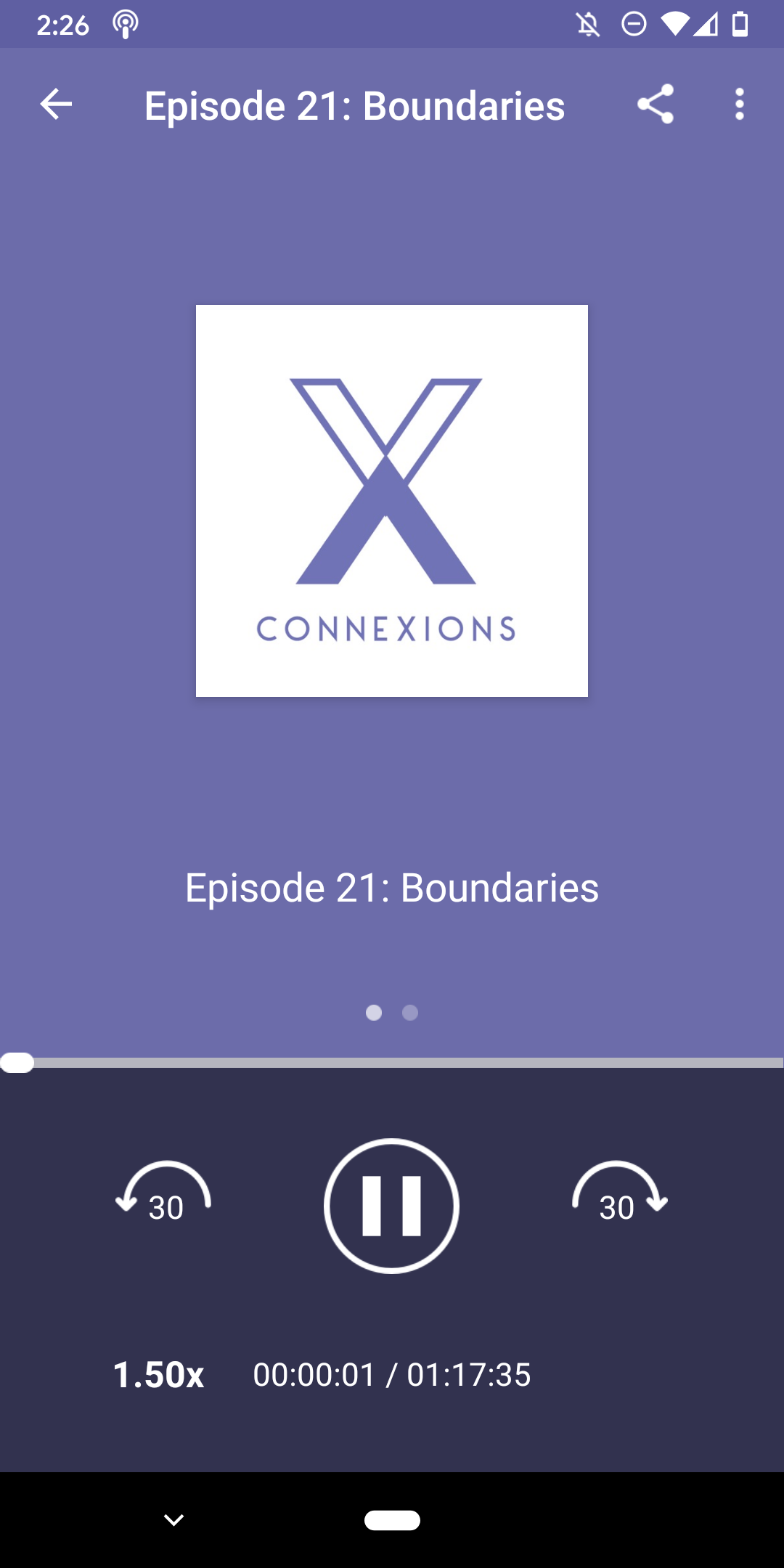Go back from the episode player
The width and height of the screenshot is (784, 1568).
[56, 105]
